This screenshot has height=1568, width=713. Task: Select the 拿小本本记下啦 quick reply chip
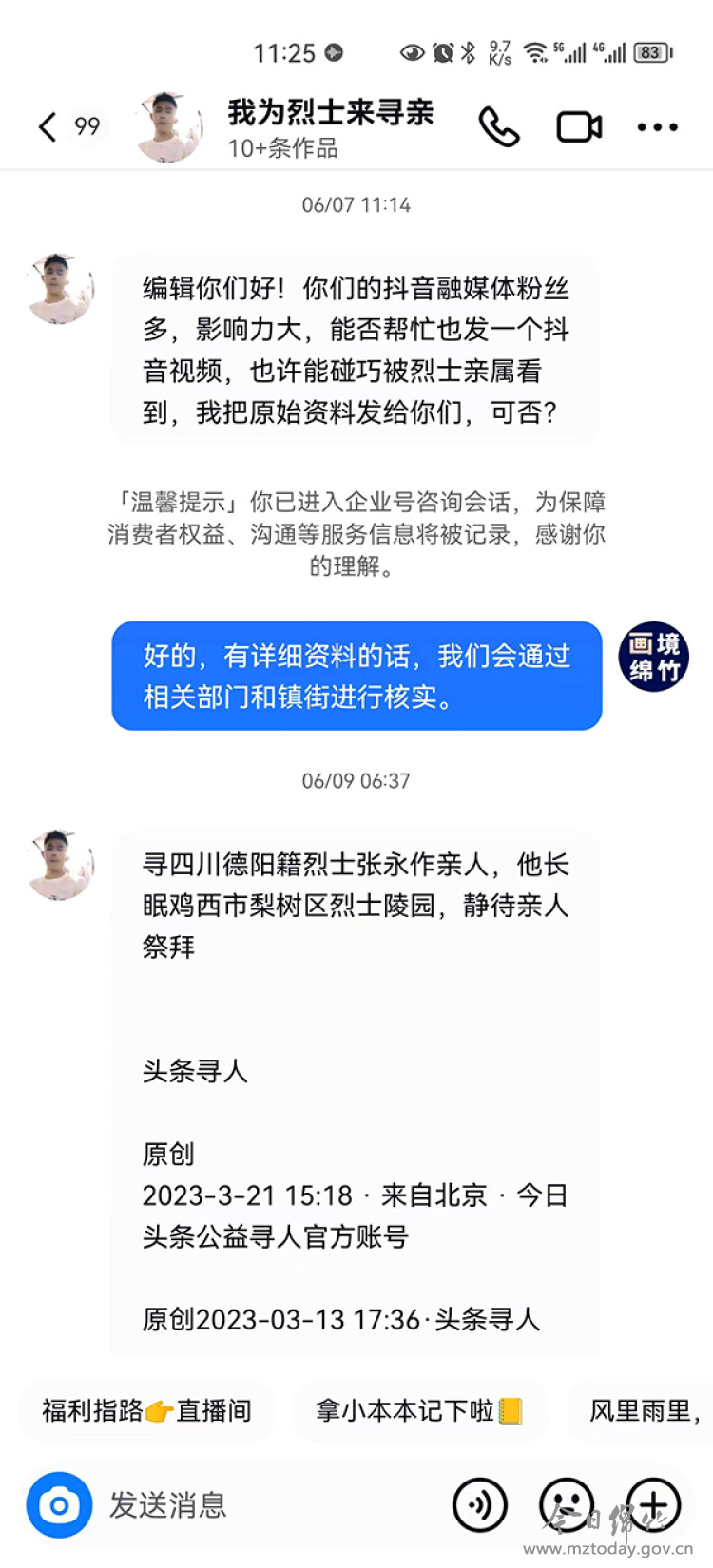[419, 1410]
